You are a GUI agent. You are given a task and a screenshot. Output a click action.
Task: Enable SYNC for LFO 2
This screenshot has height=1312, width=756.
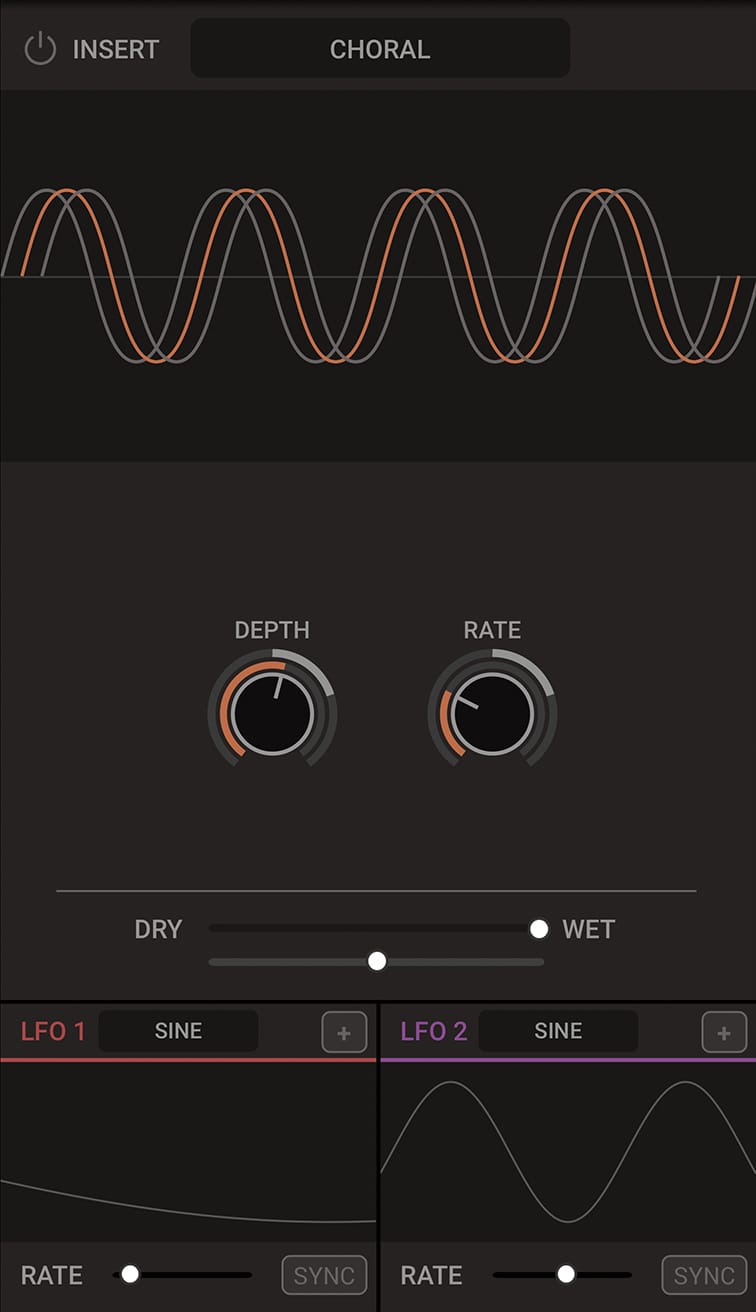704,1275
